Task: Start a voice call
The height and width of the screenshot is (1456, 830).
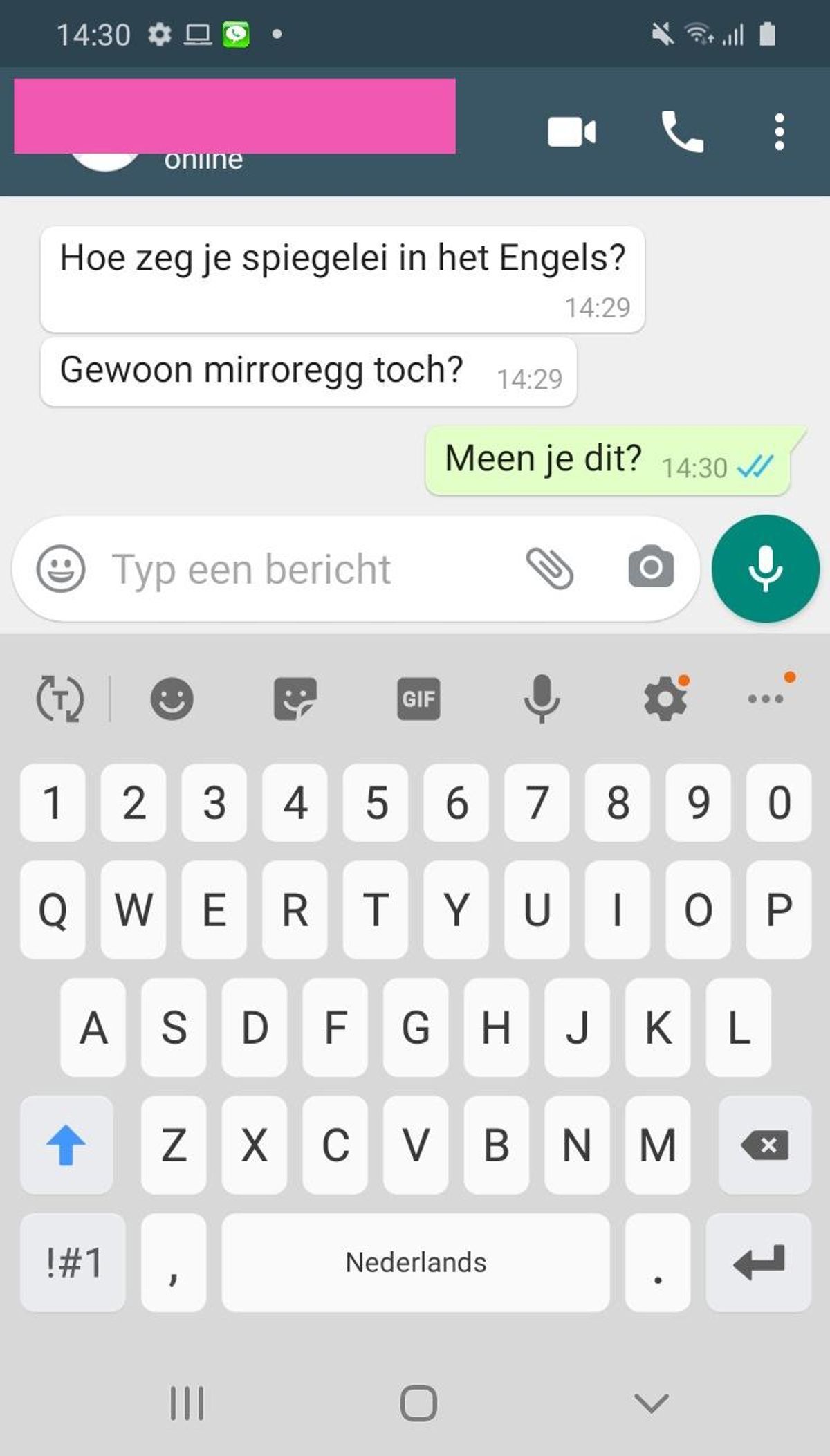Action: click(682, 131)
